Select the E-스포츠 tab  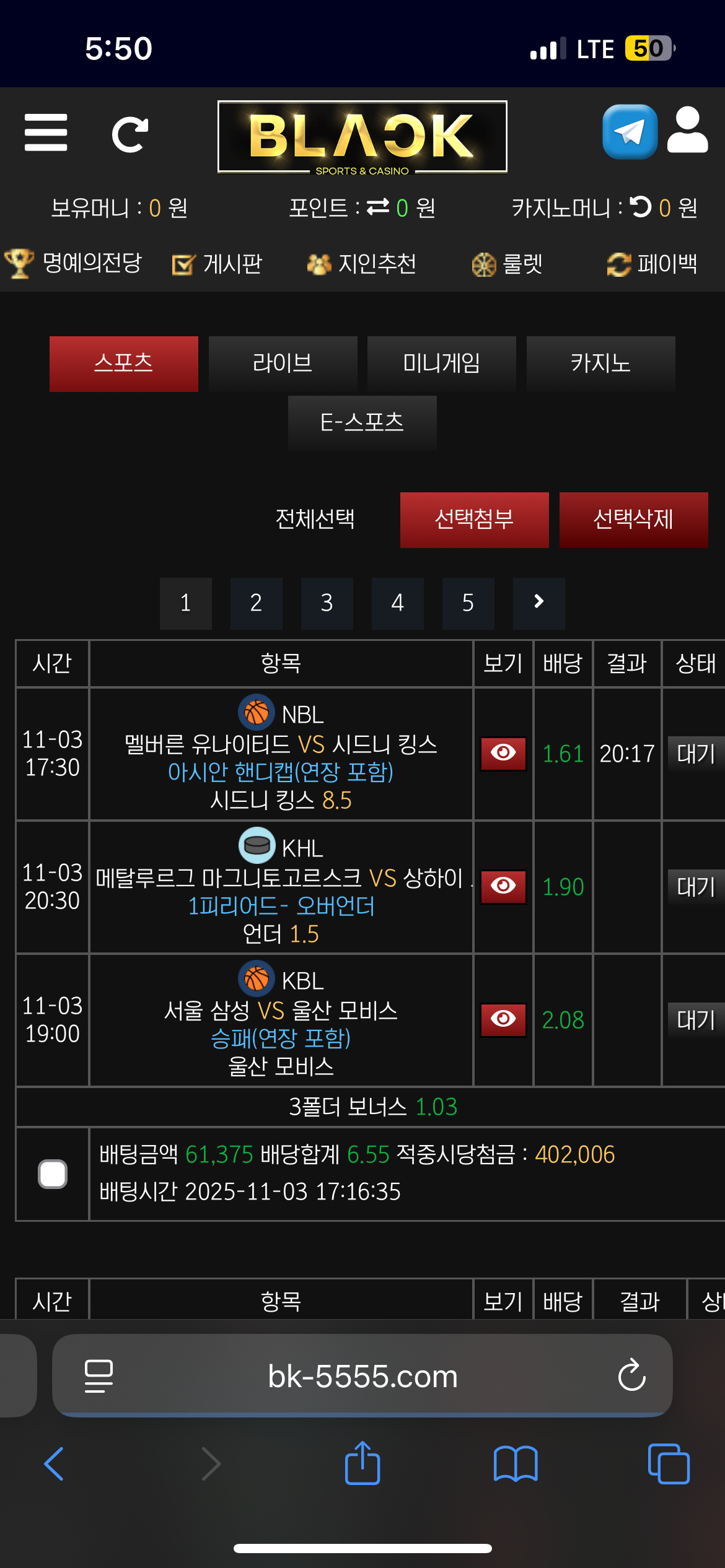[x=362, y=423]
